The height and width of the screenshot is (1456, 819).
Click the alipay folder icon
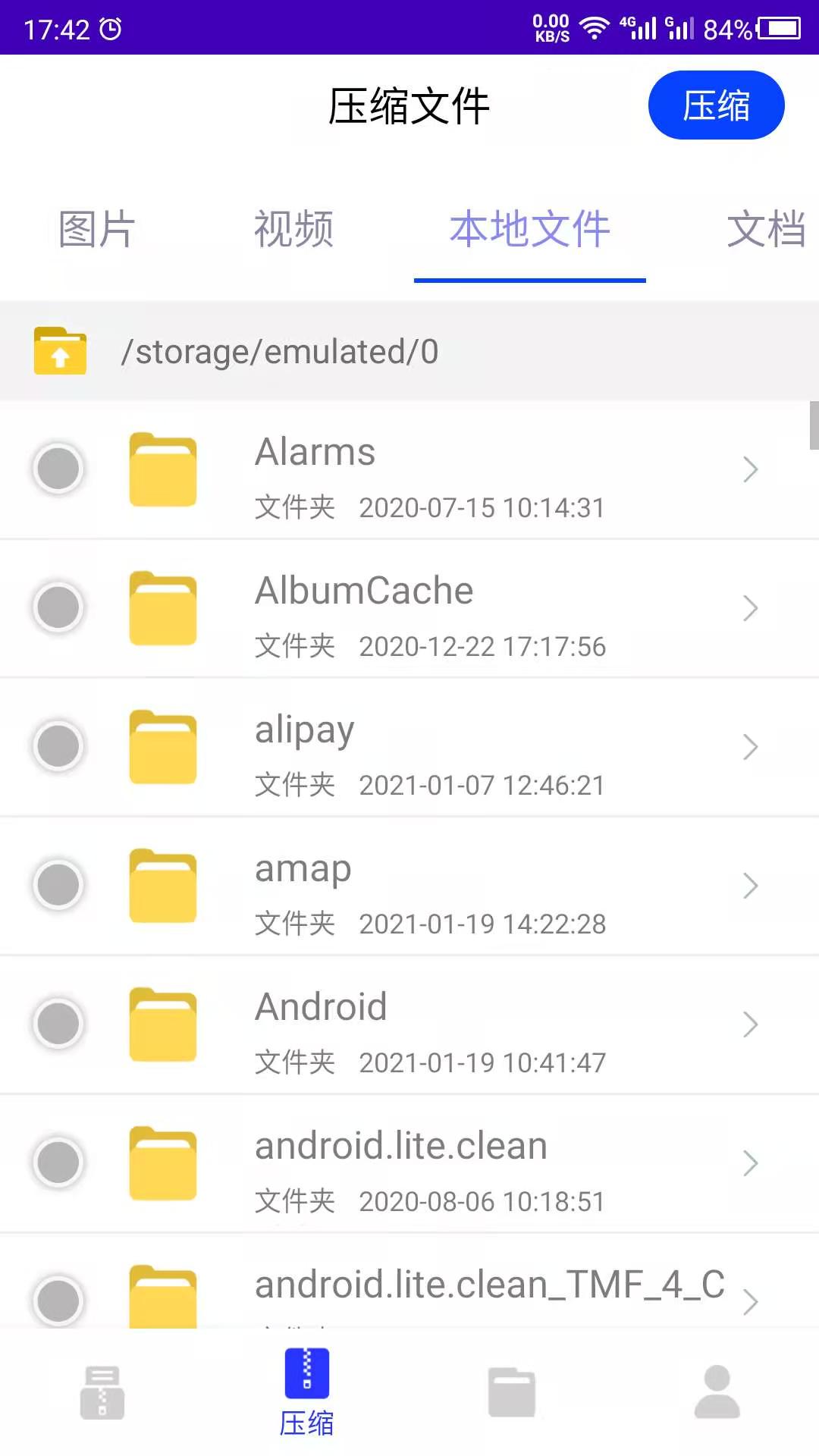[x=162, y=746]
